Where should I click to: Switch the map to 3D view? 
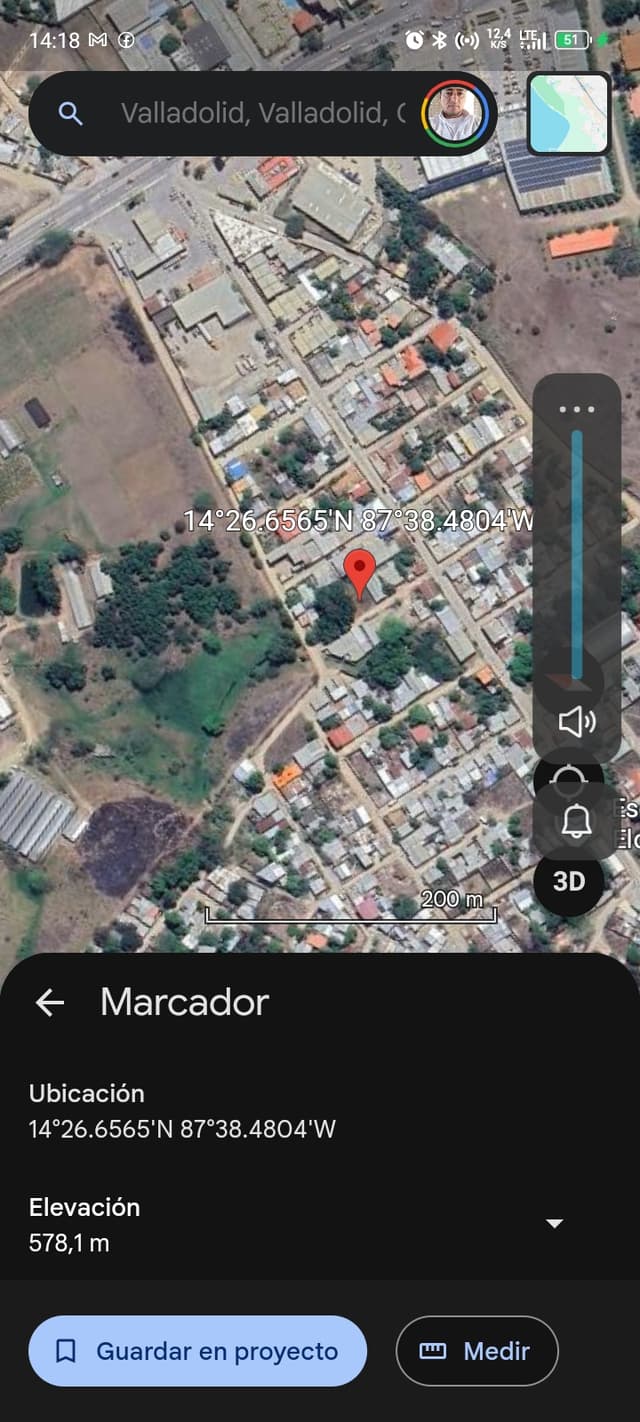pyautogui.click(x=569, y=881)
